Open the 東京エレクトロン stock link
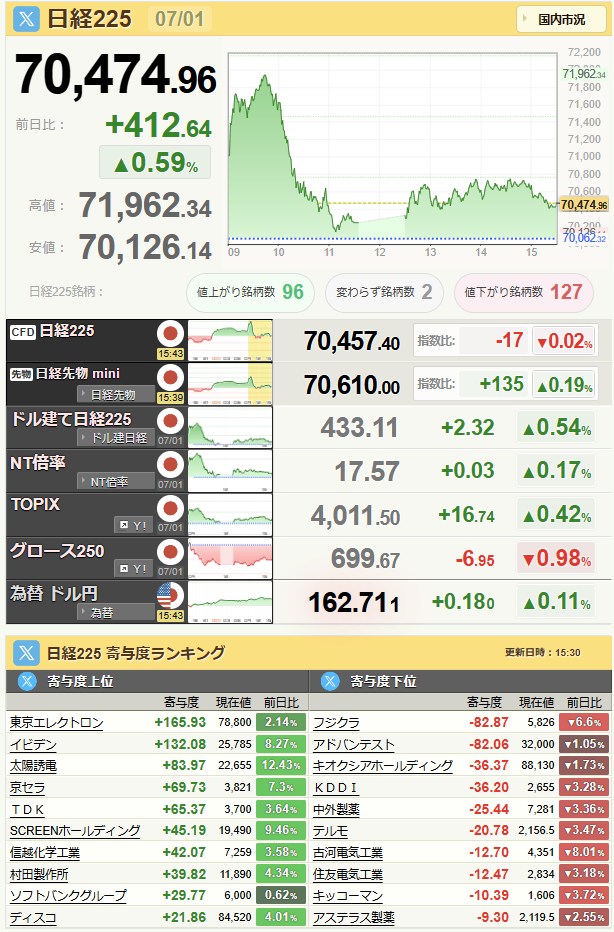Viewport: 614px width, 932px height. coord(56,723)
